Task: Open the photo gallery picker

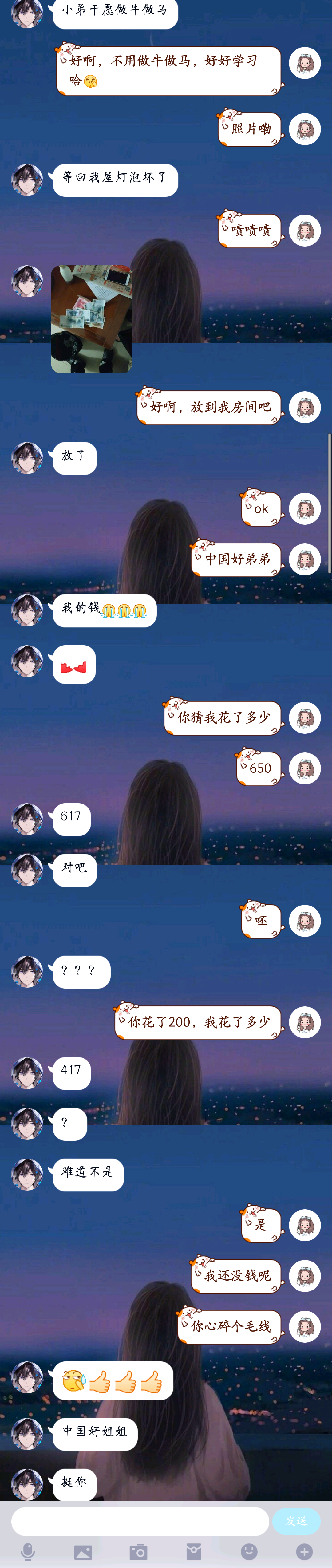Action: (x=83, y=1552)
